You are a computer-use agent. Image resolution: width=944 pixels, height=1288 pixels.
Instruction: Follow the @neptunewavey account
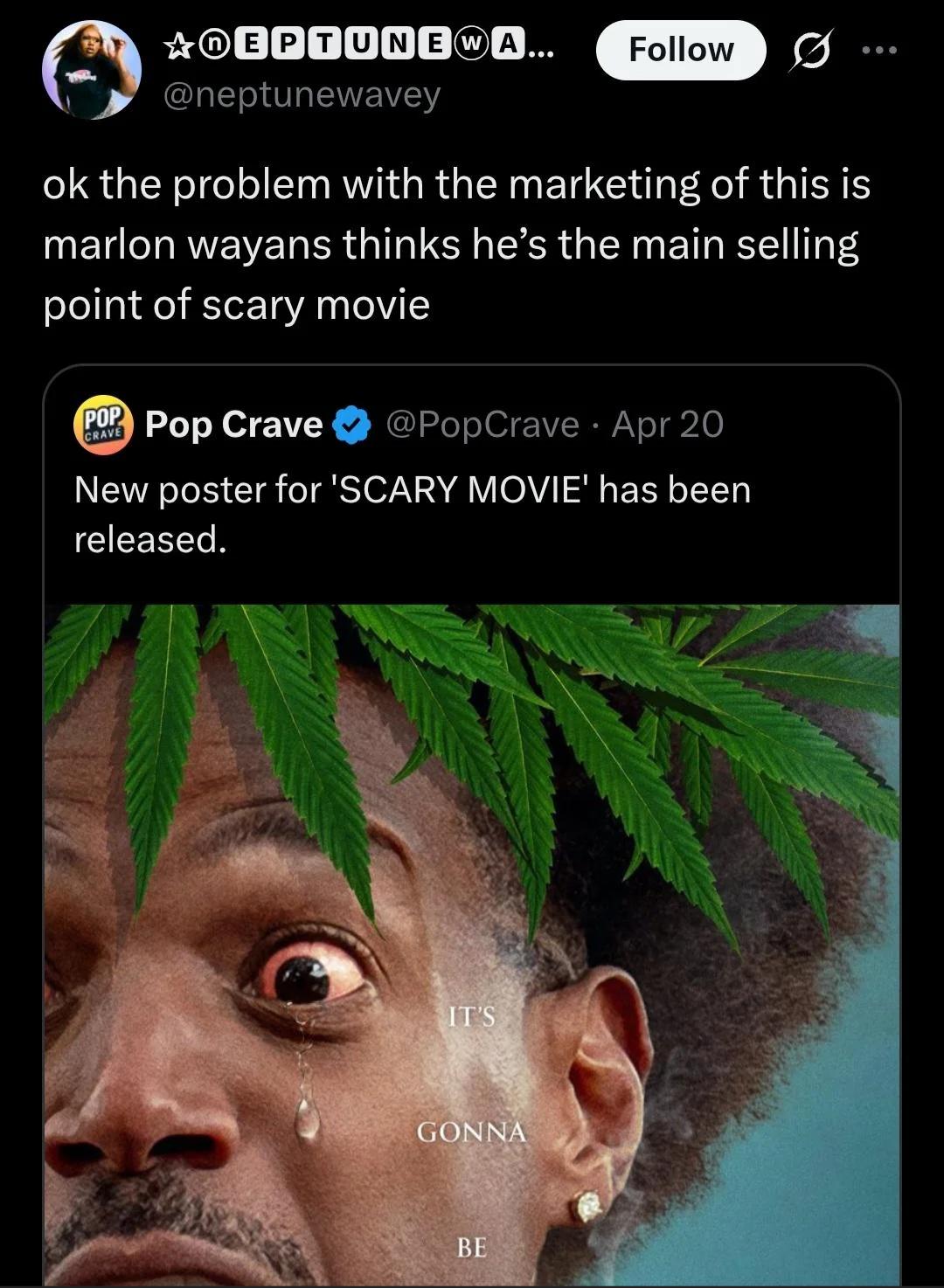680,50
